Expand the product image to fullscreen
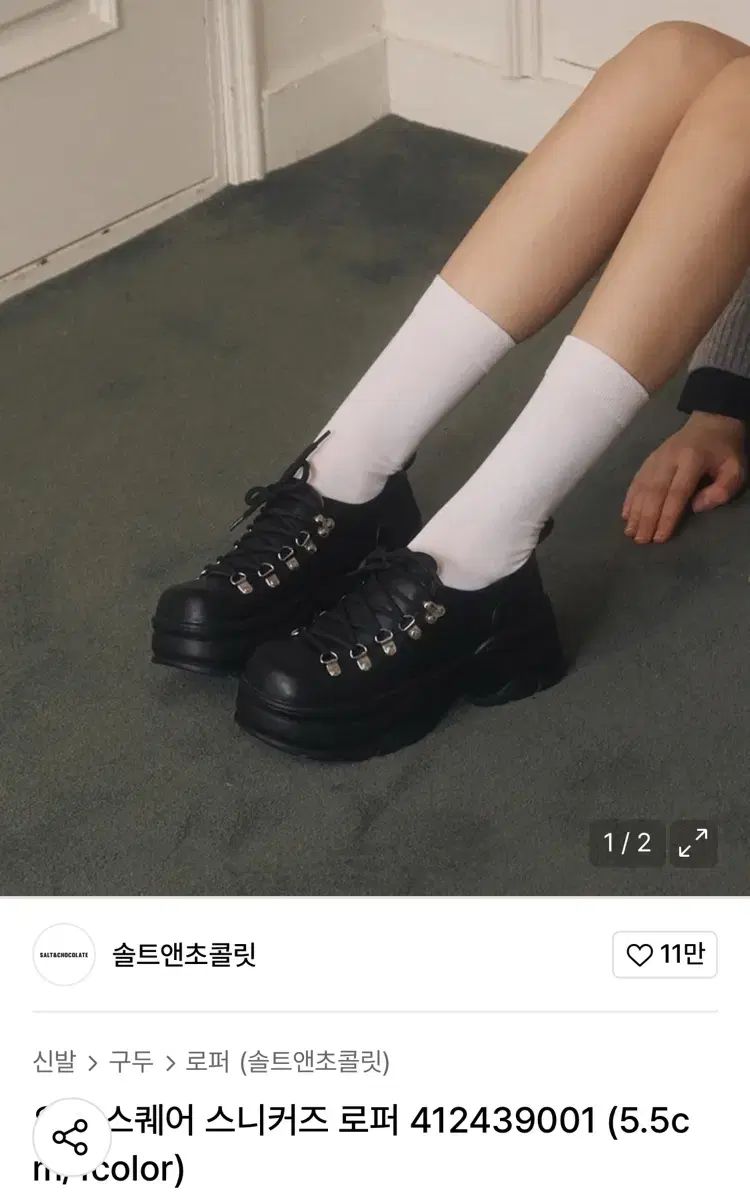Viewport: 750px width, 1200px height. pyautogui.click(x=693, y=842)
